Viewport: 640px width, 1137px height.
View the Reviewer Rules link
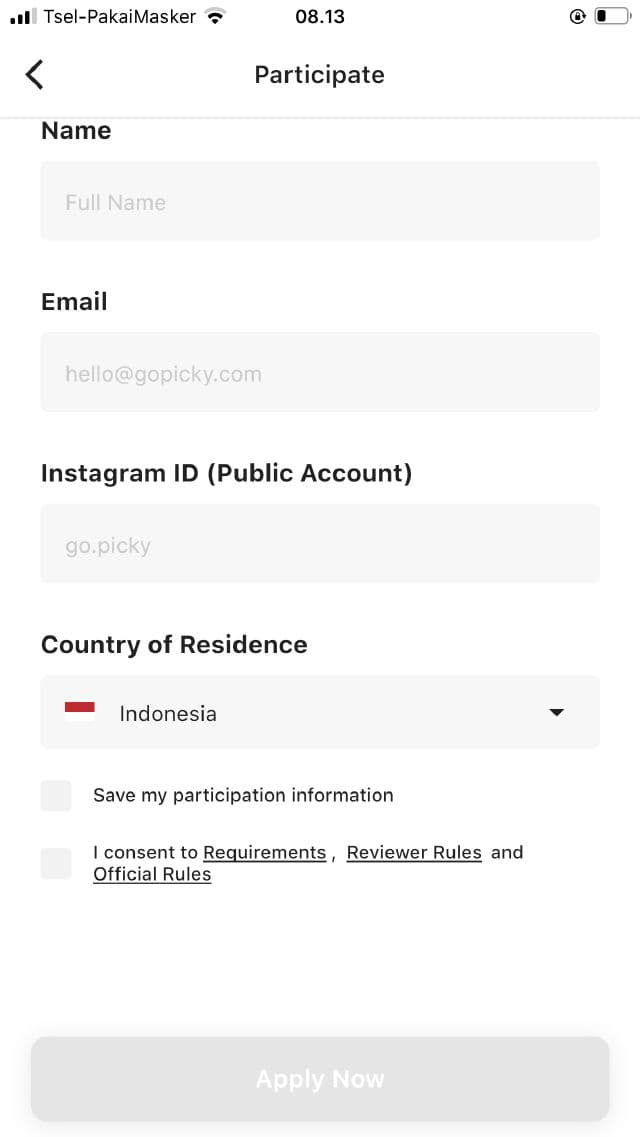point(414,853)
